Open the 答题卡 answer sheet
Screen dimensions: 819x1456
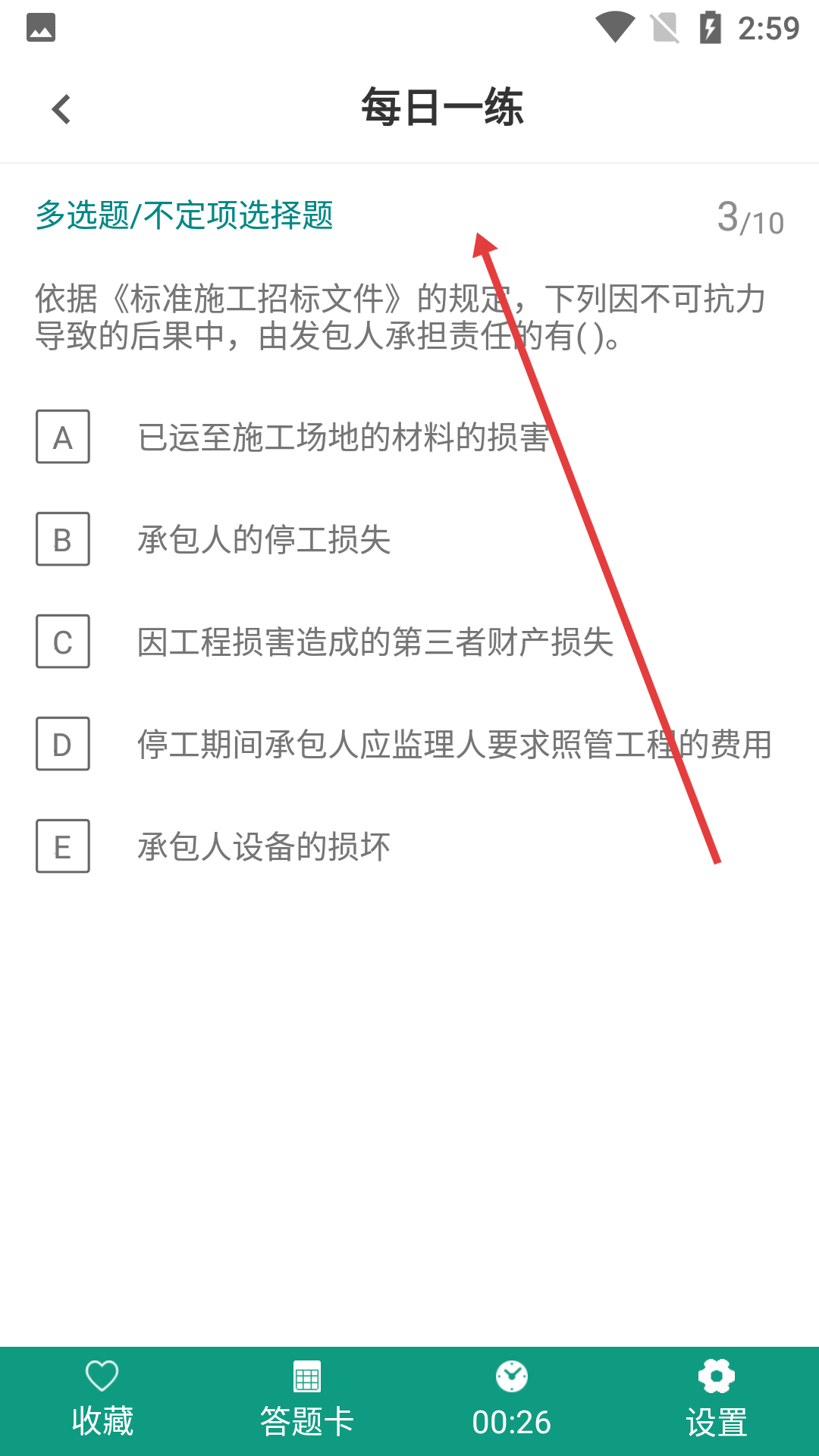(x=307, y=1401)
